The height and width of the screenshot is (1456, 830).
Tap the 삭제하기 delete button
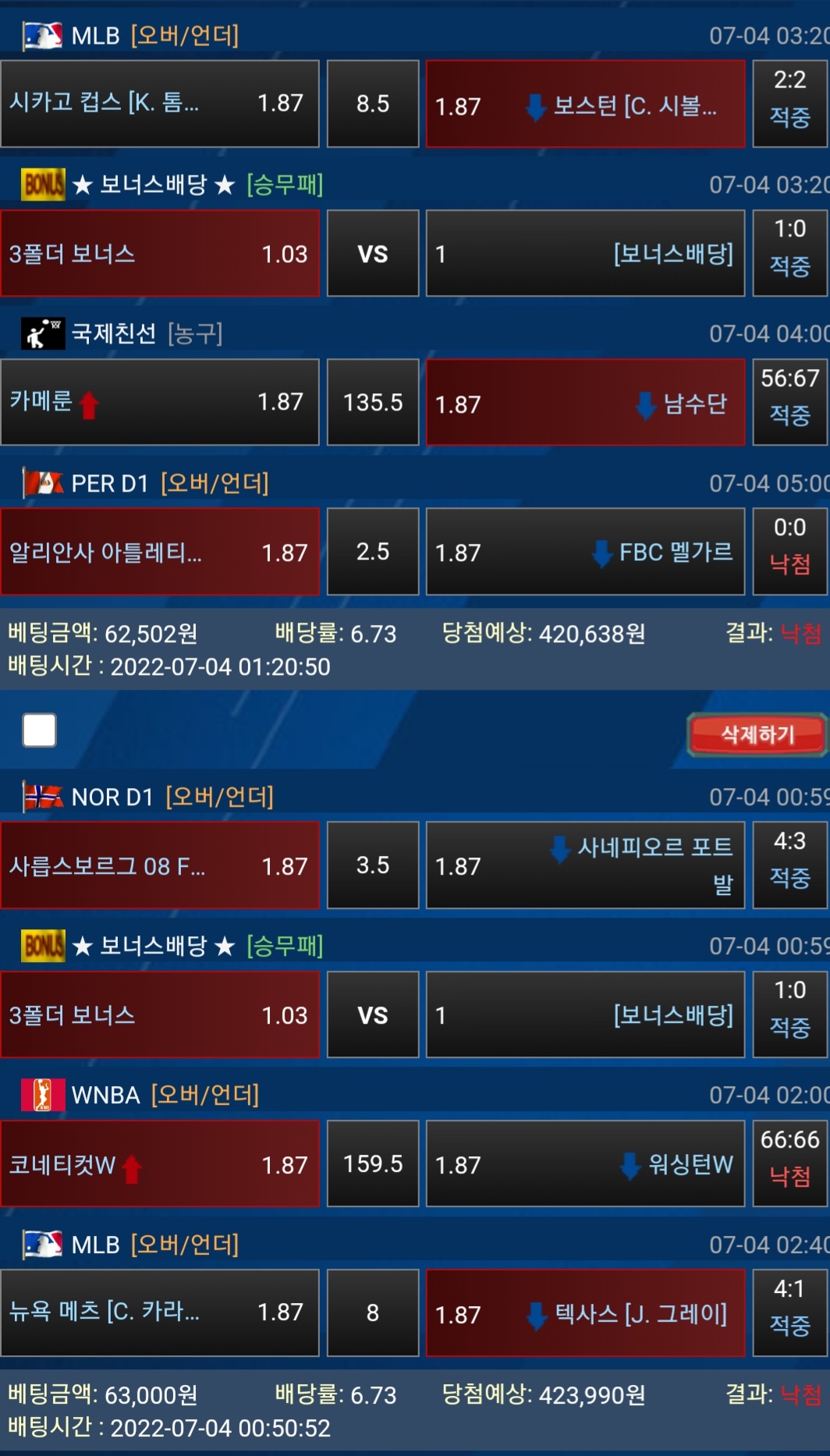[756, 734]
